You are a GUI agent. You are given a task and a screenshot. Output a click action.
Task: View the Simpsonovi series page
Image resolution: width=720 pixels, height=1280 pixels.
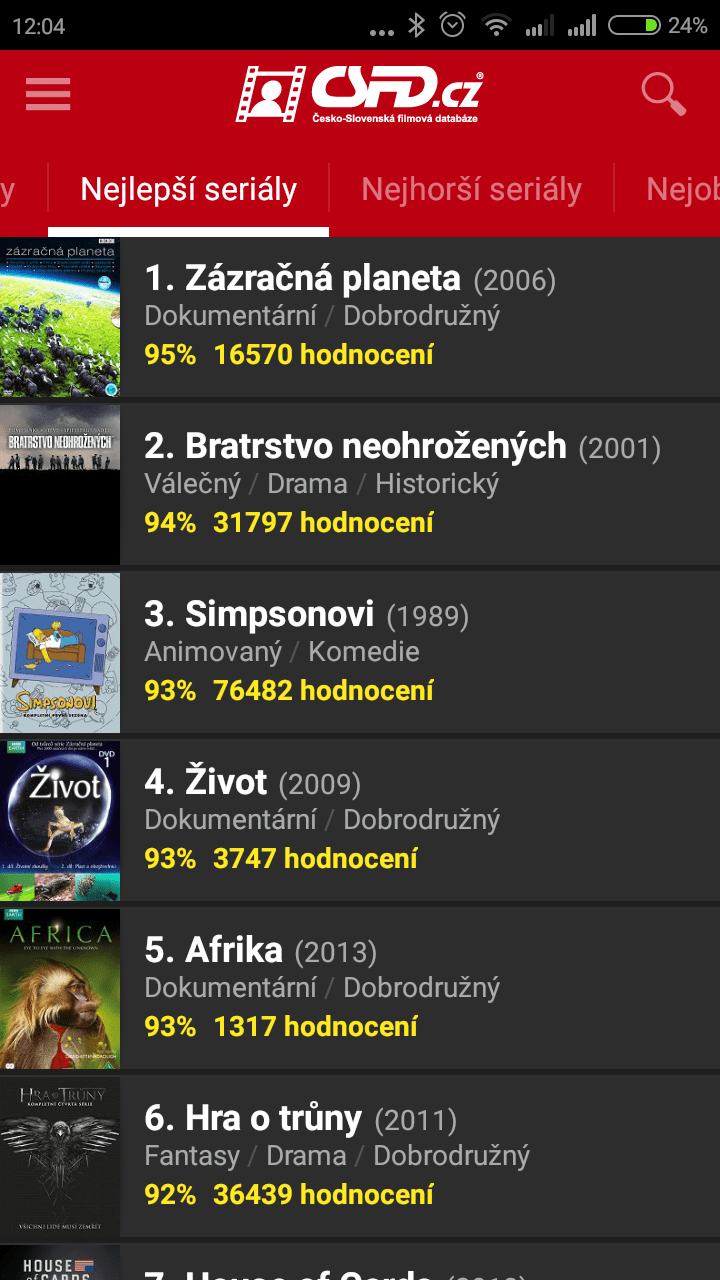click(360, 653)
